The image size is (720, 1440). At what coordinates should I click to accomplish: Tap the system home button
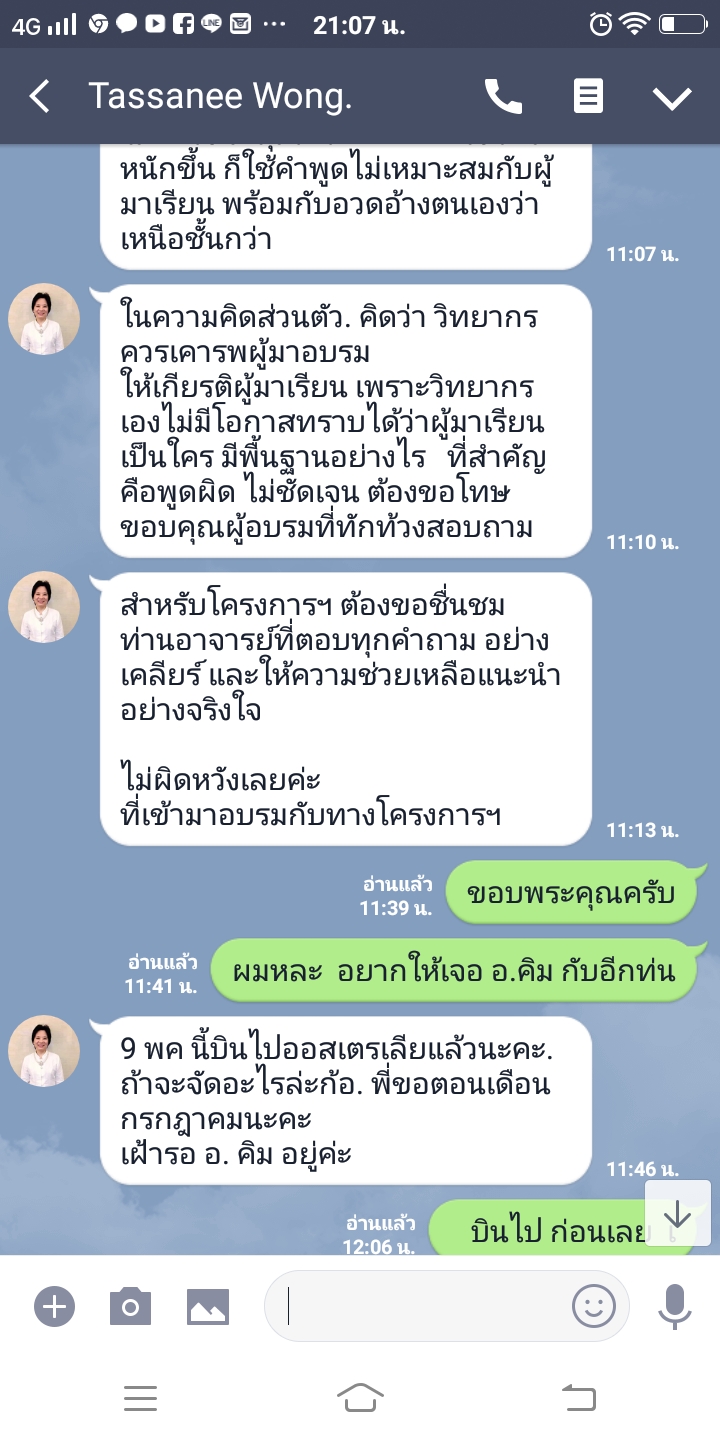(x=360, y=1397)
